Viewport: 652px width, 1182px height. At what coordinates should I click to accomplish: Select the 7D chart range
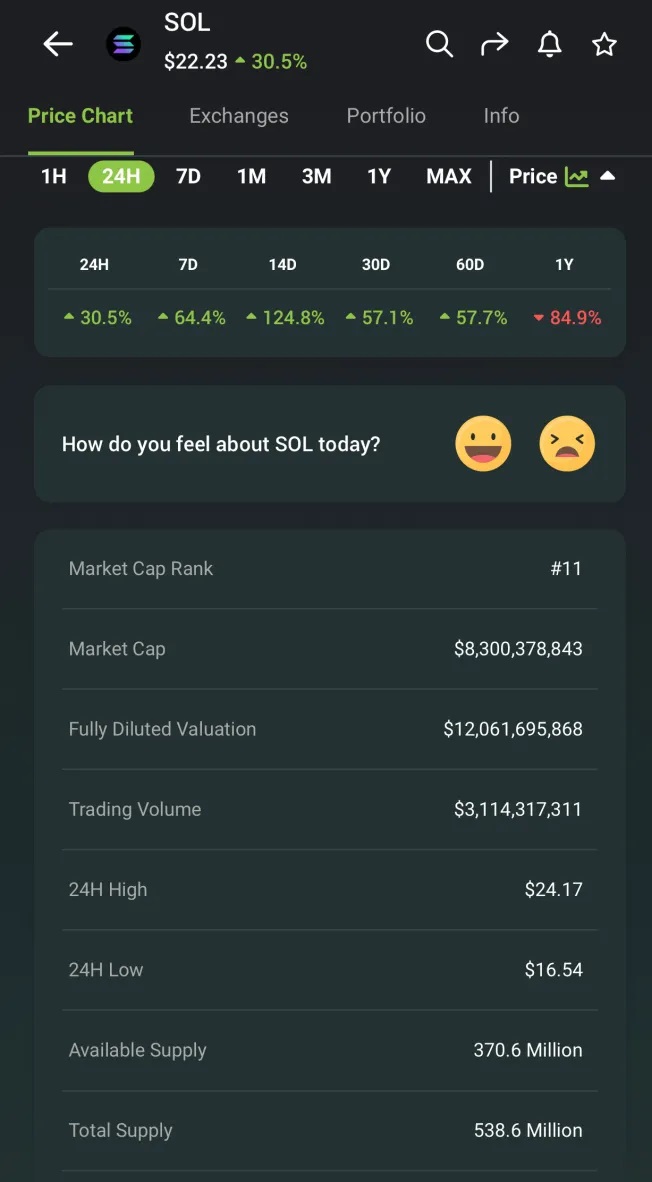(x=188, y=177)
